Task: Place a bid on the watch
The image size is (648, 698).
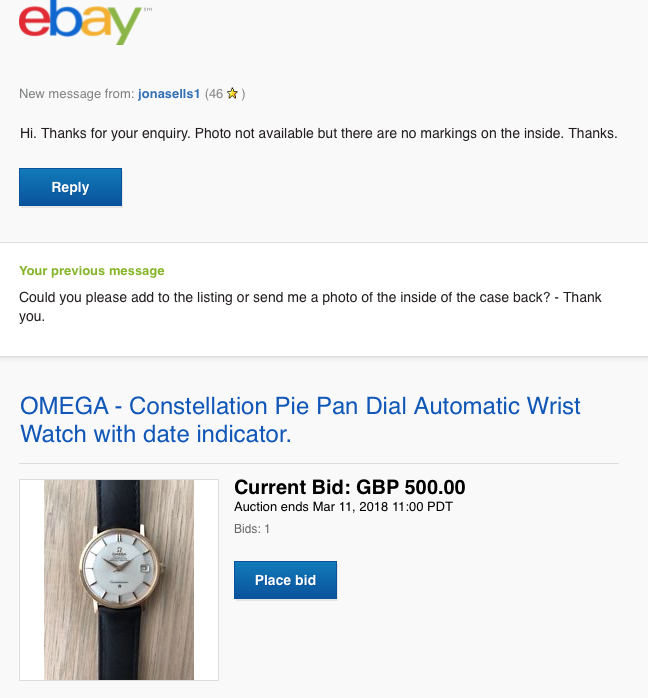Action: pyautogui.click(x=285, y=580)
